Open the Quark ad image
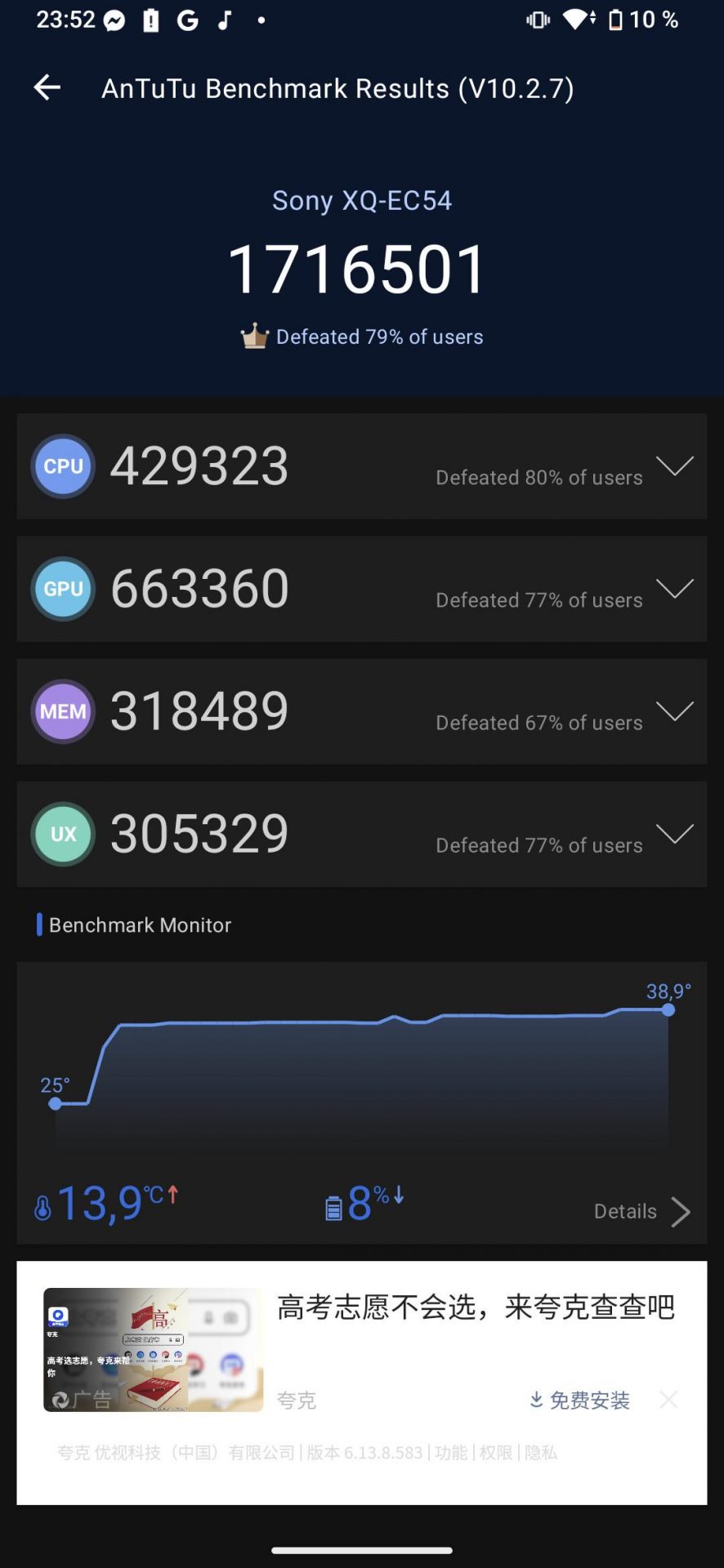This screenshot has height=1568, width=724. click(x=153, y=1349)
